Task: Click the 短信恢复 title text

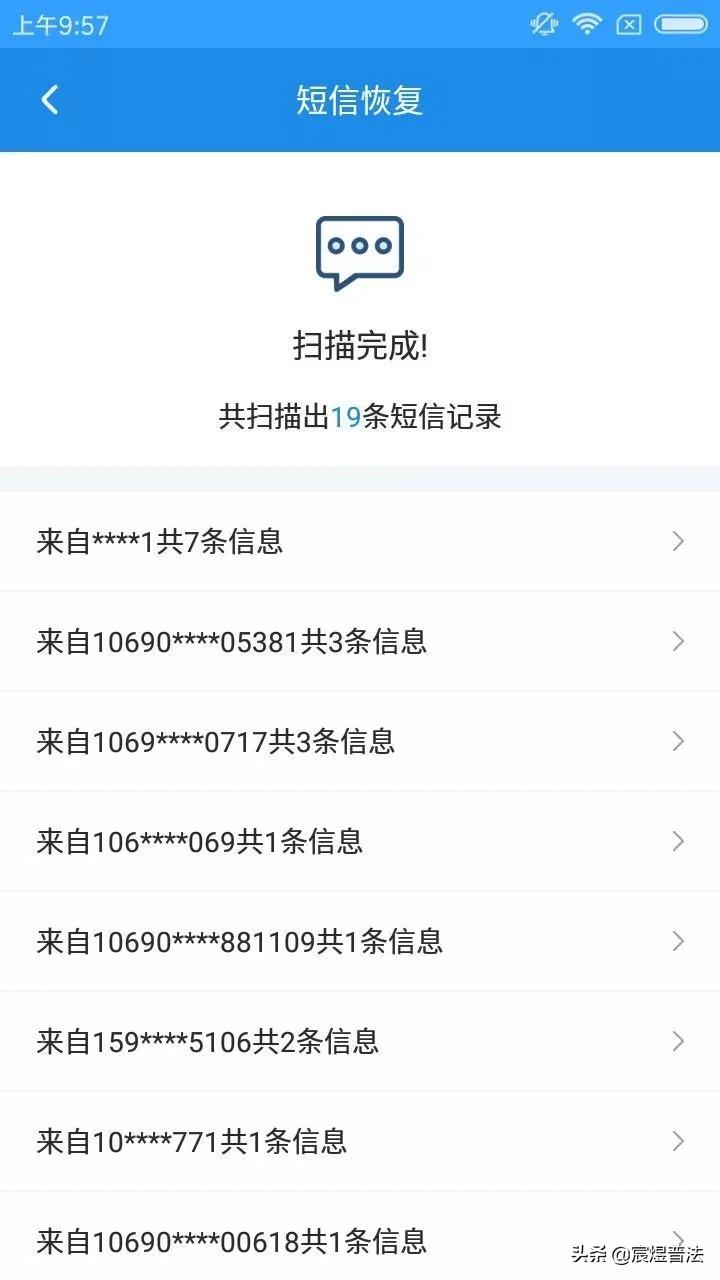Action: click(x=360, y=99)
